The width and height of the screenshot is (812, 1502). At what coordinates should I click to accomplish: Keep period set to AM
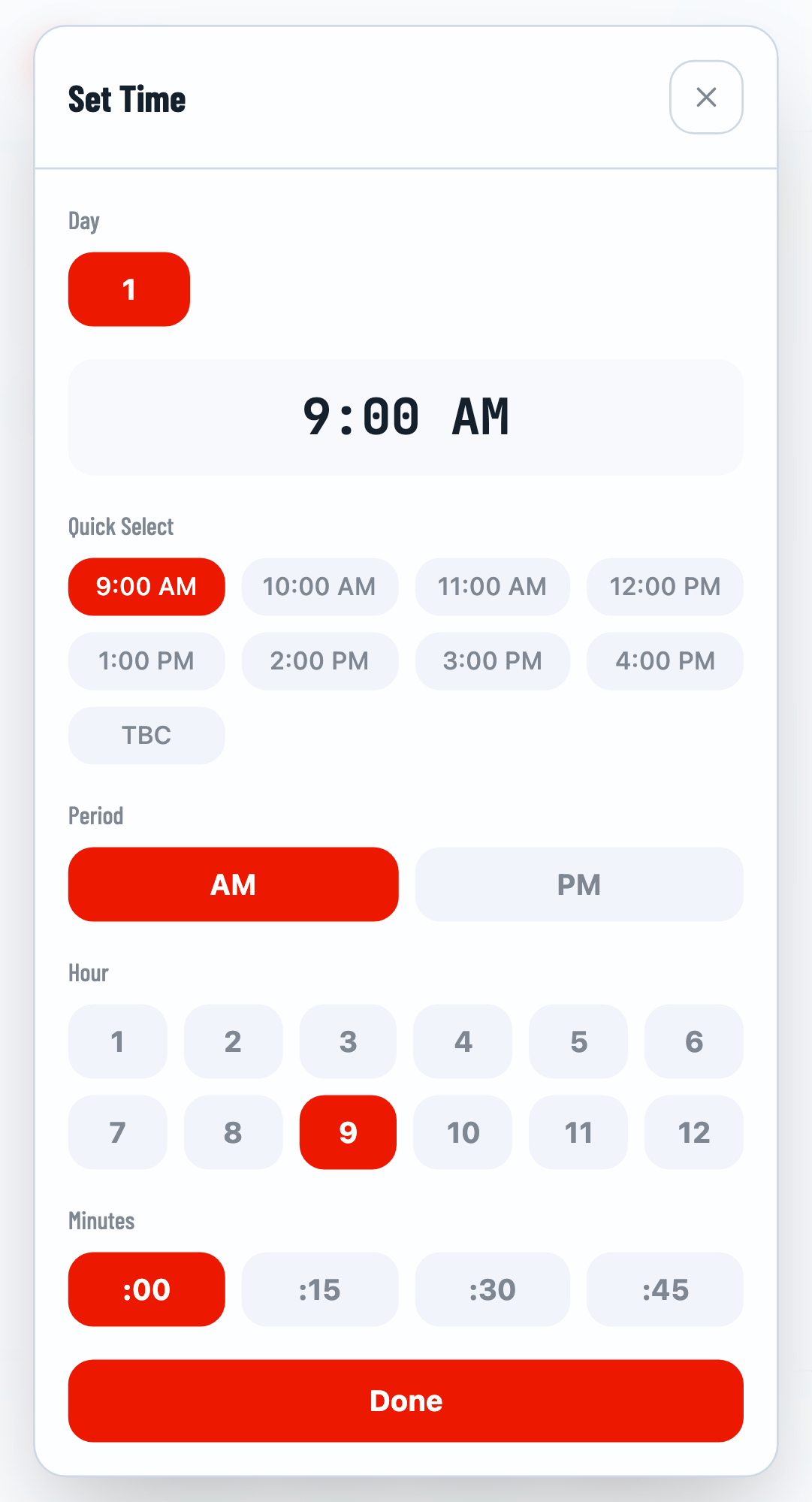tap(233, 884)
